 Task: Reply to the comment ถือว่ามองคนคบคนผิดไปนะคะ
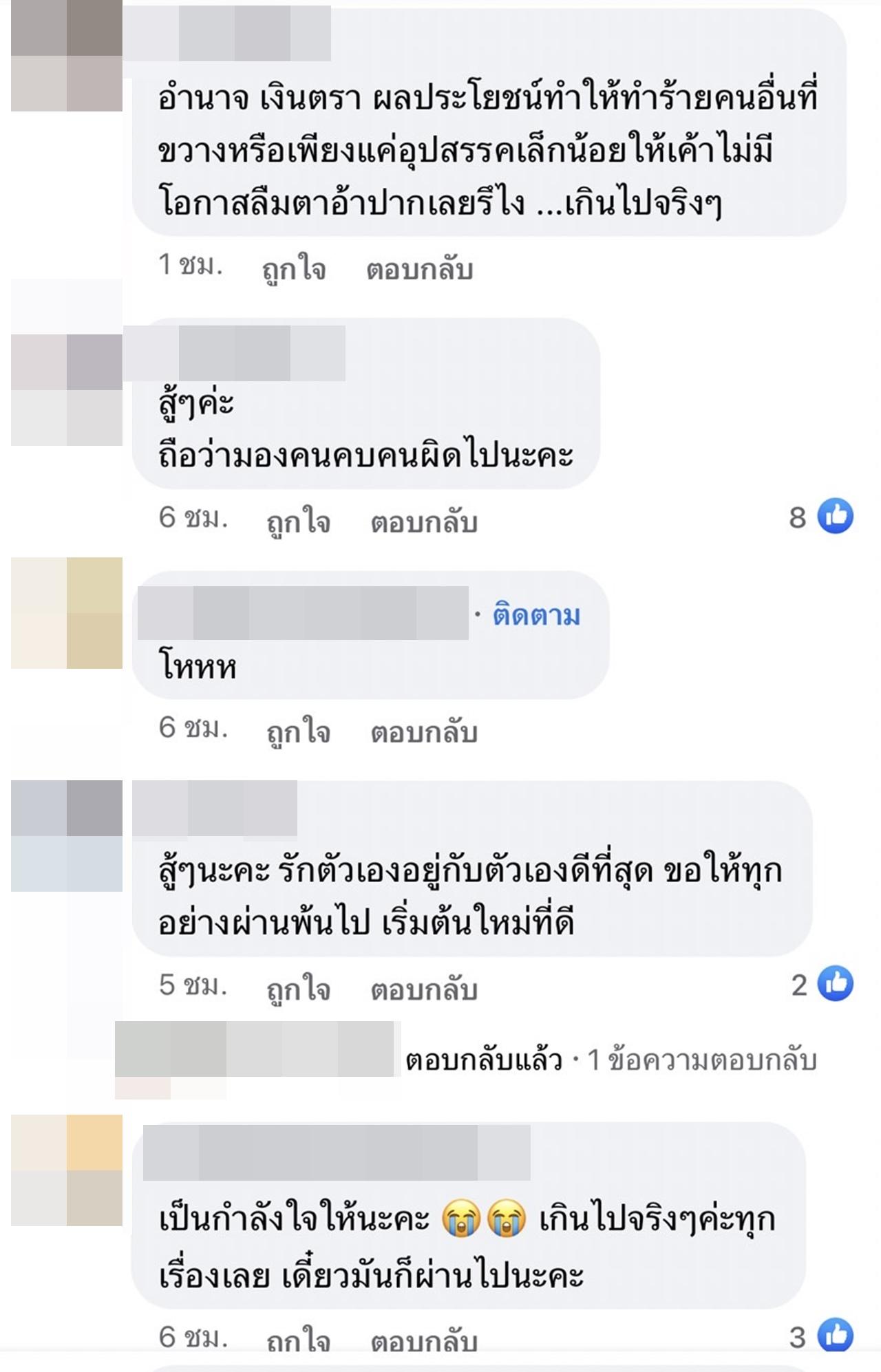(424, 522)
